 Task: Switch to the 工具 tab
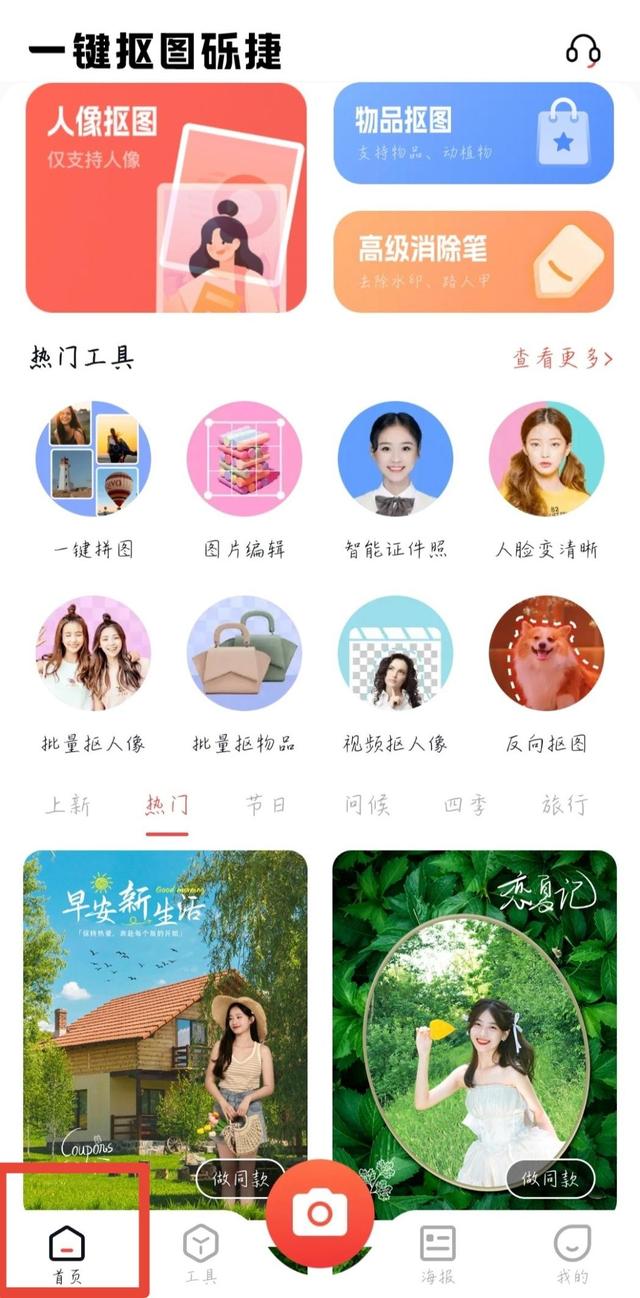tap(201, 1254)
